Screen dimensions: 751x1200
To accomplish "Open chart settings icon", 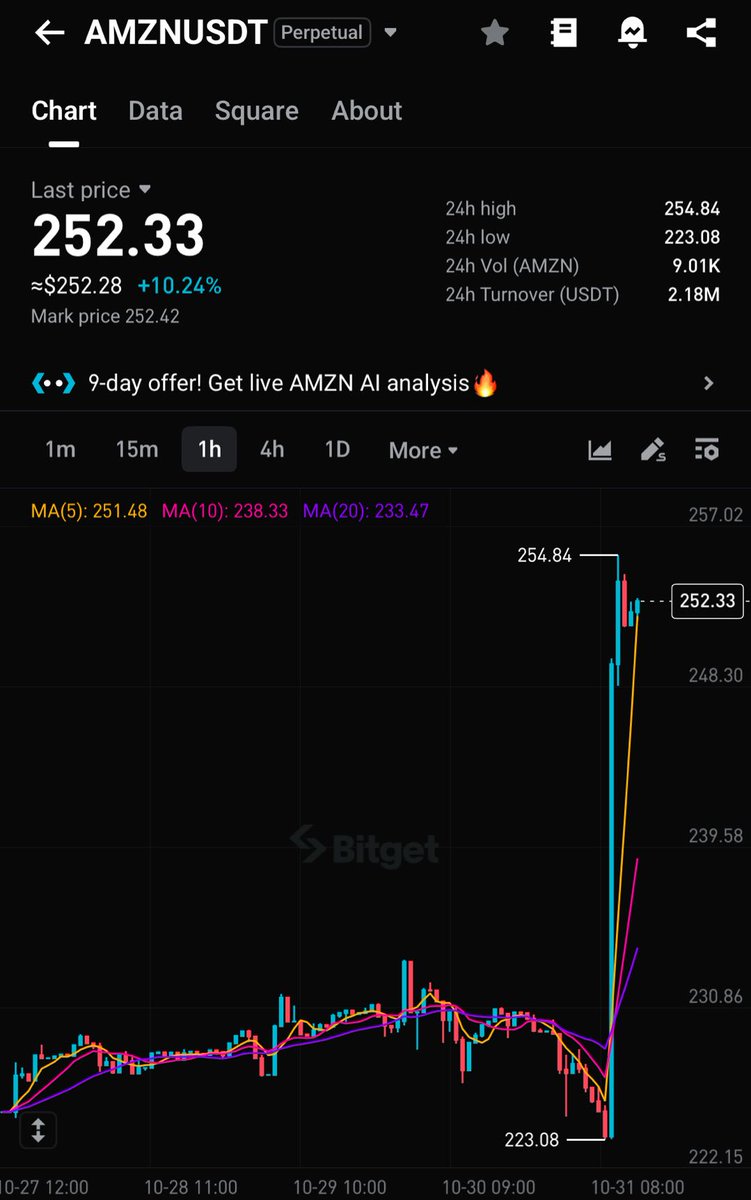I will [x=707, y=450].
